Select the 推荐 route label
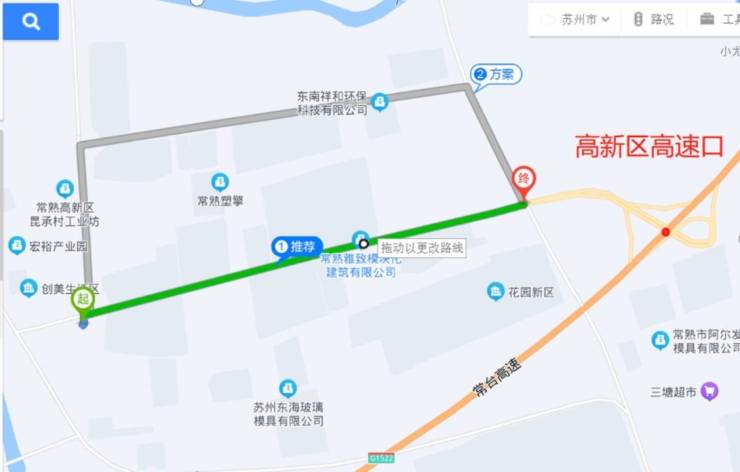Image resolution: width=740 pixels, height=472 pixels. [x=298, y=246]
